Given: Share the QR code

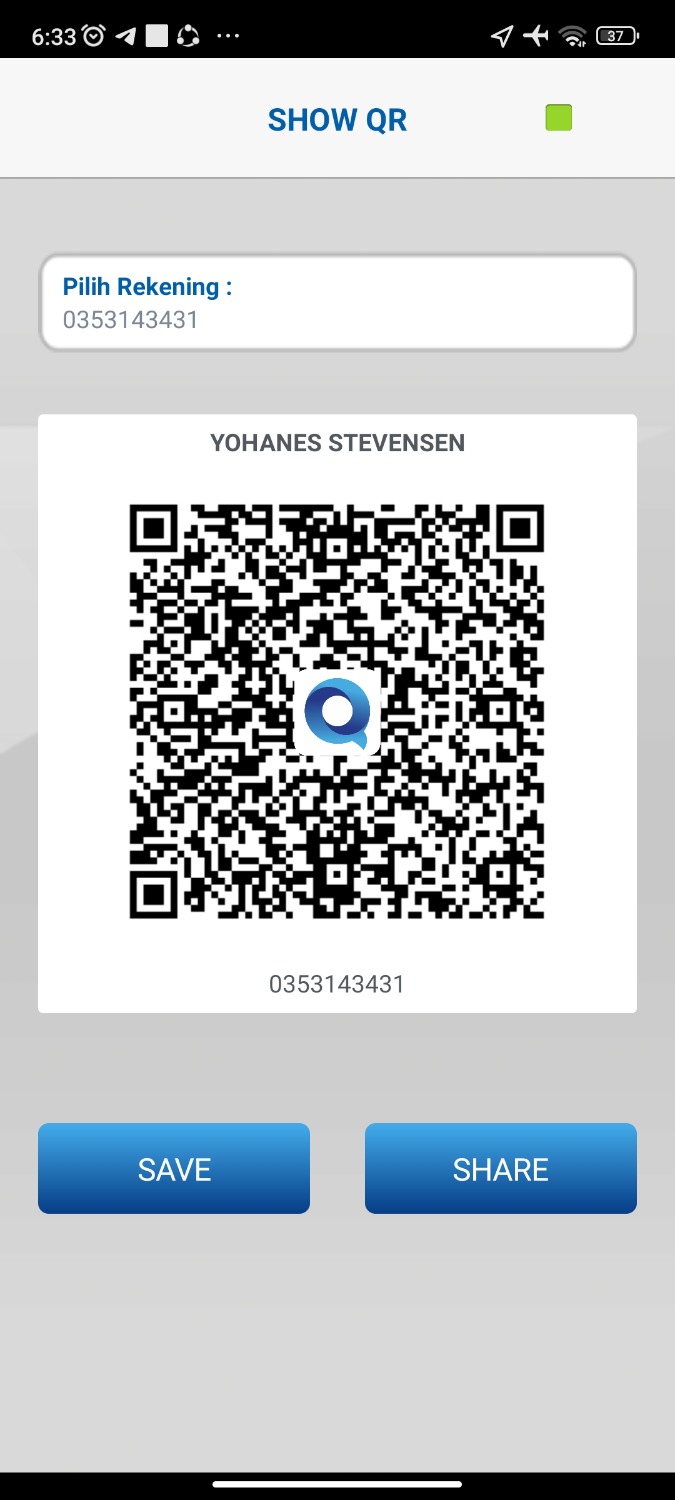Looking at the screenshot, I should 500,1168.
